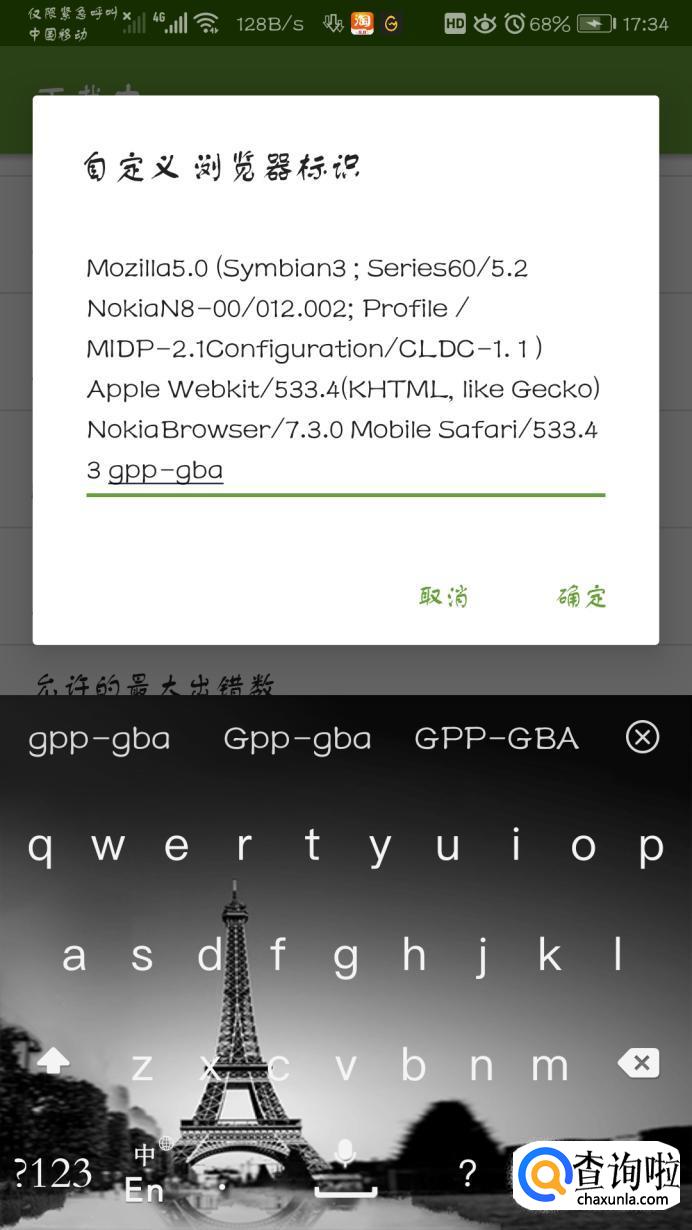Screen dimensions: 692x1230
Task: Toggle the shift key
Action: pos(53,1062)
